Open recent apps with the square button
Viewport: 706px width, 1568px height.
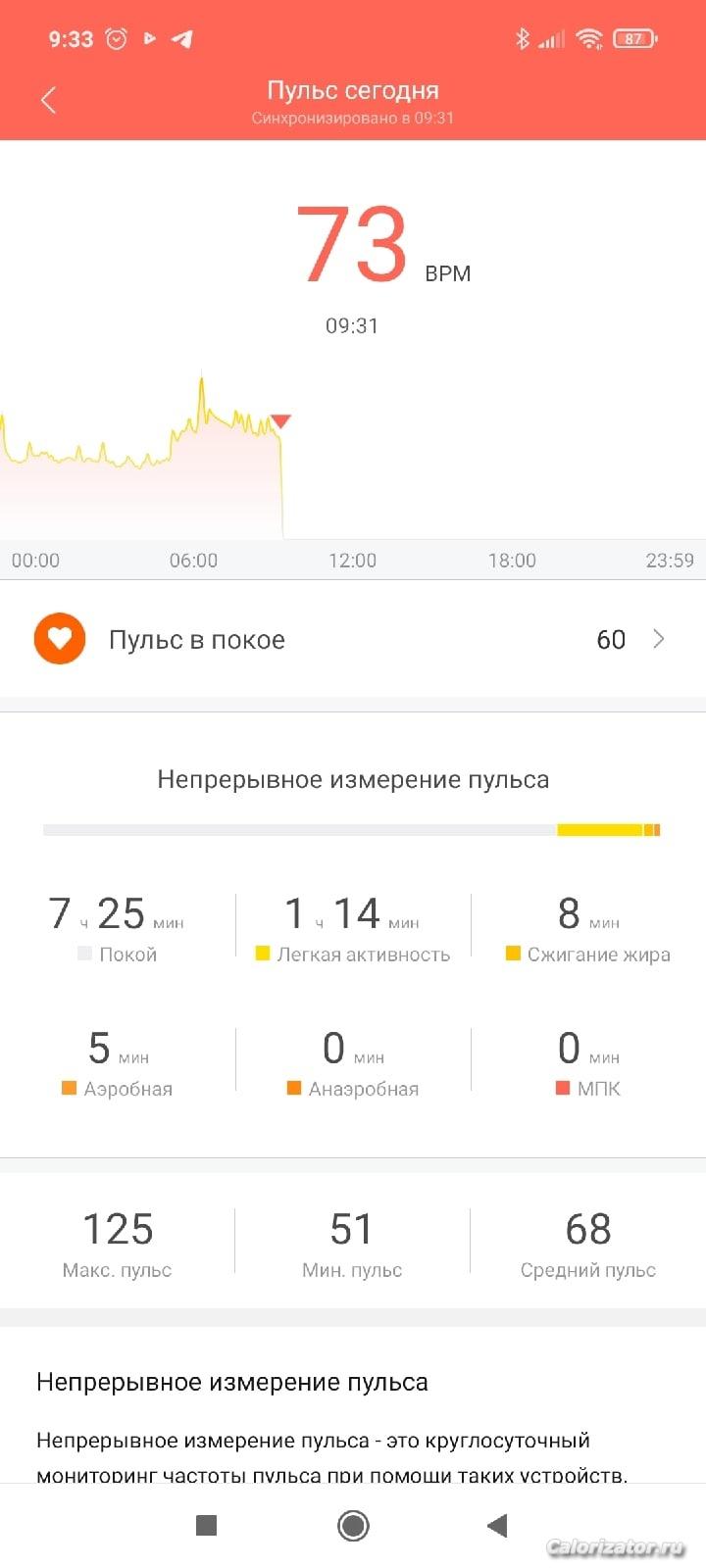pos(206,1525)
